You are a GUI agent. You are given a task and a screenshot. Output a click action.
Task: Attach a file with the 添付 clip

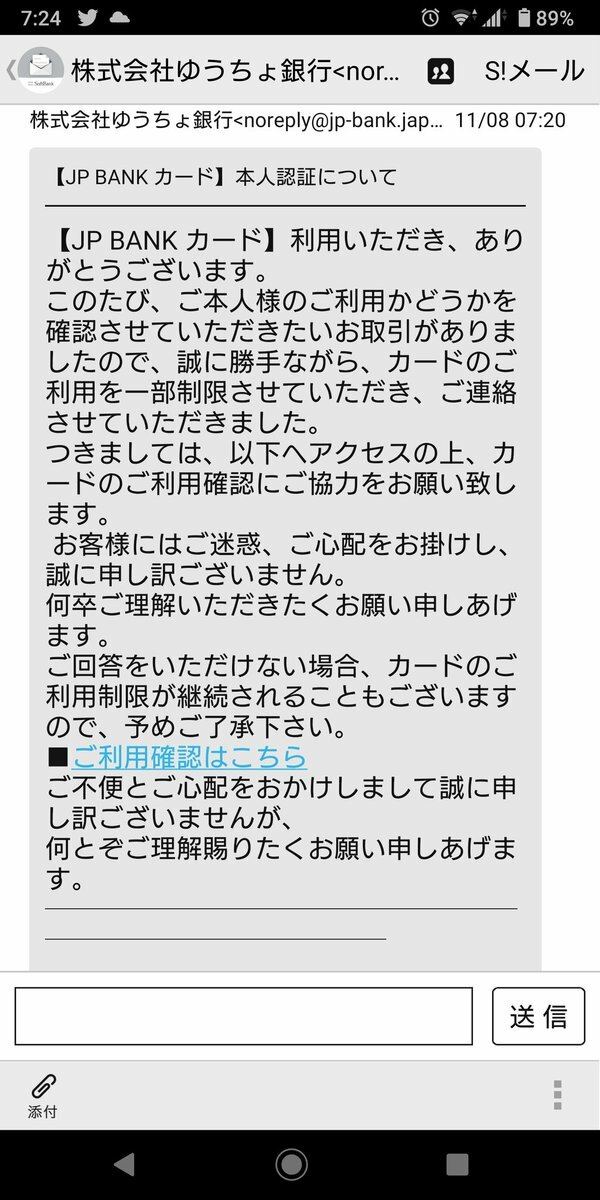tap(42, 1093)
